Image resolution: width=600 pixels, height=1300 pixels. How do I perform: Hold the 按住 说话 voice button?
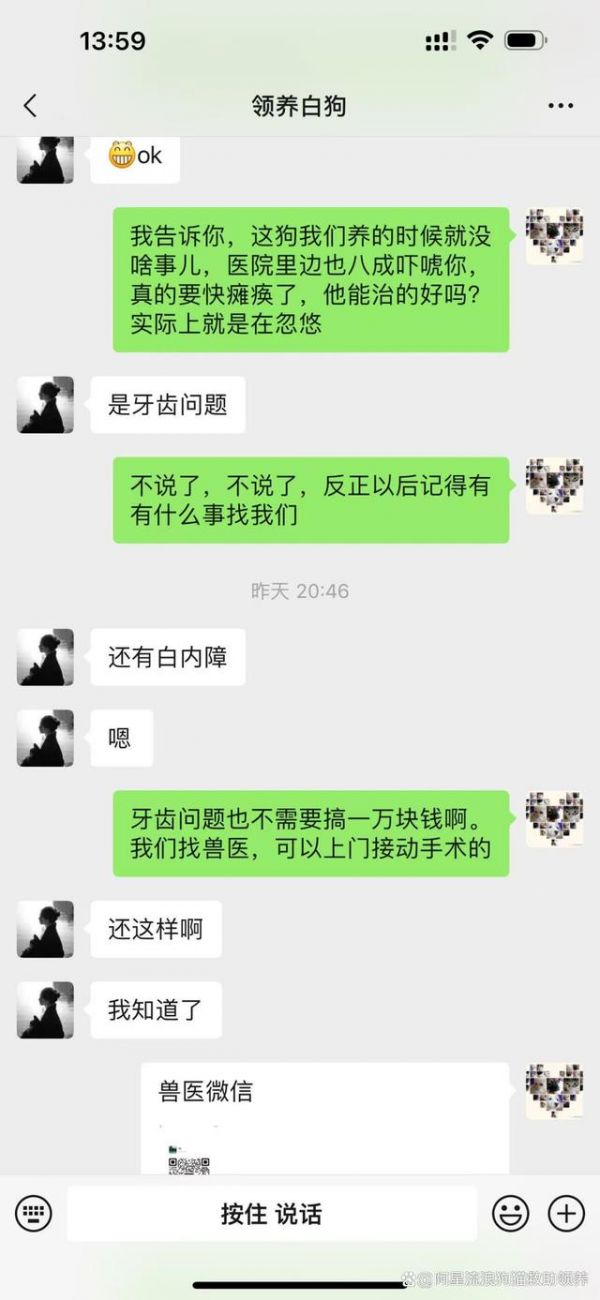pyautogui.click(x=271, y=1214)
